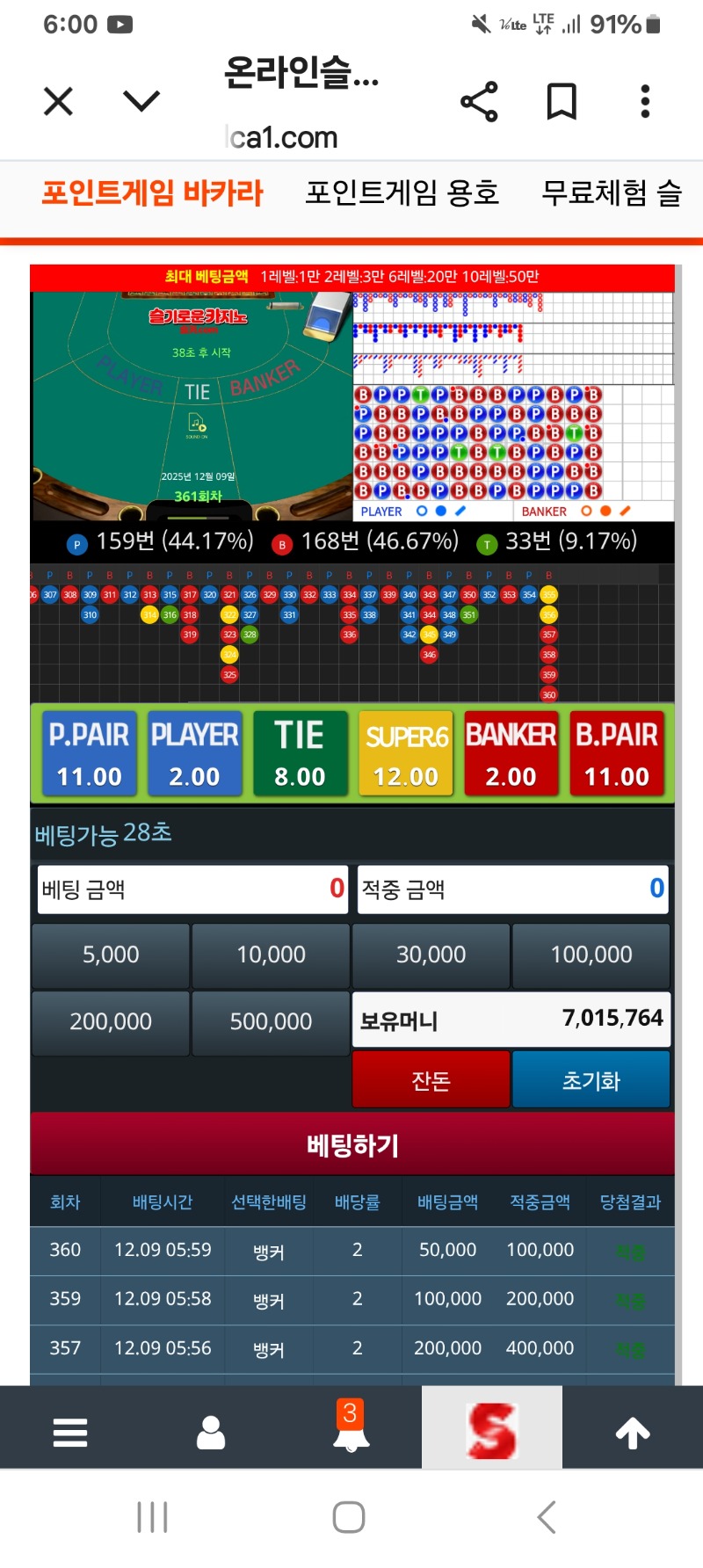Choose the TIE 8.00 bet

[x=300, y=754]
